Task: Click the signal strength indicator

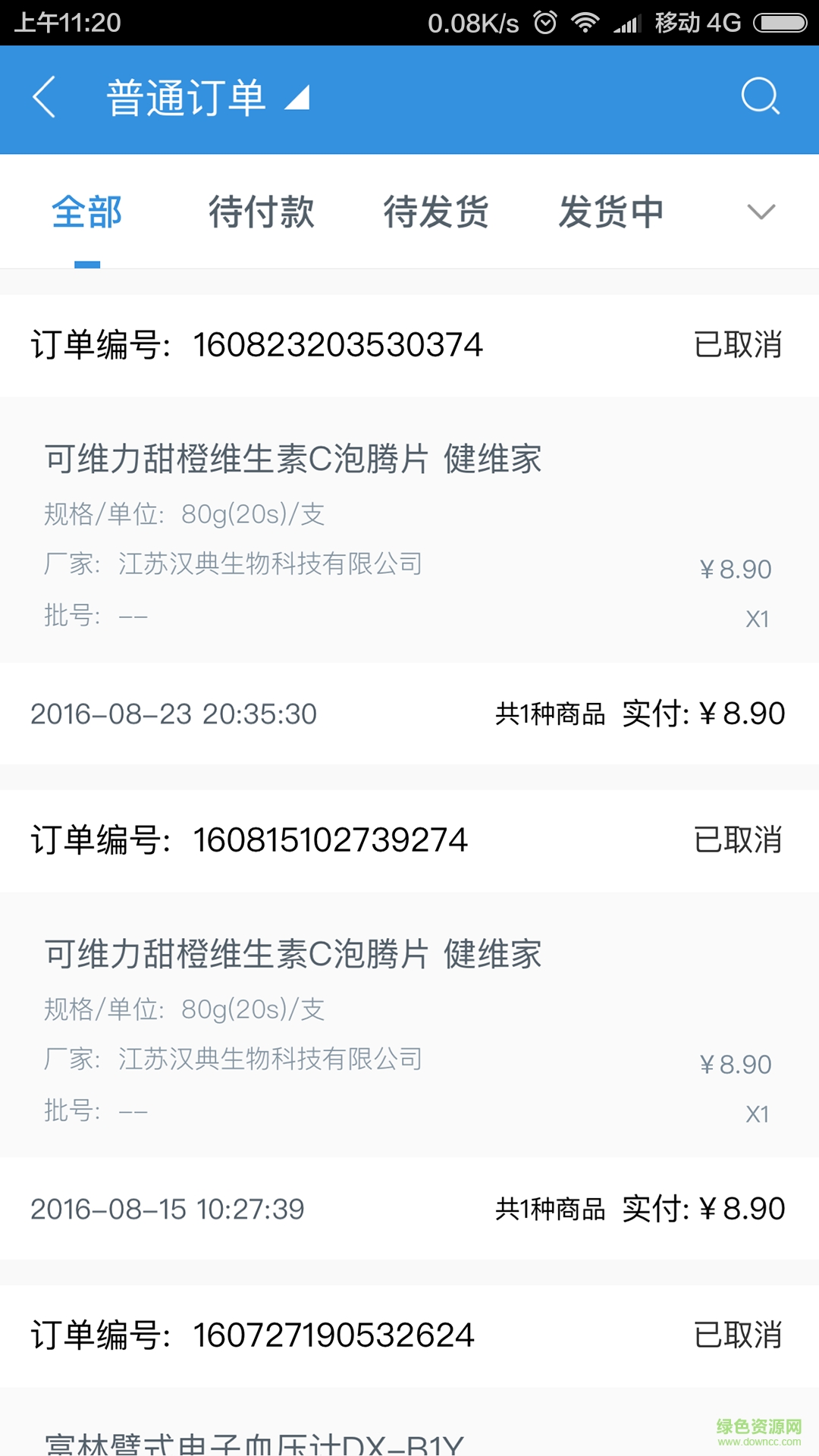Action: pos(626,22)
